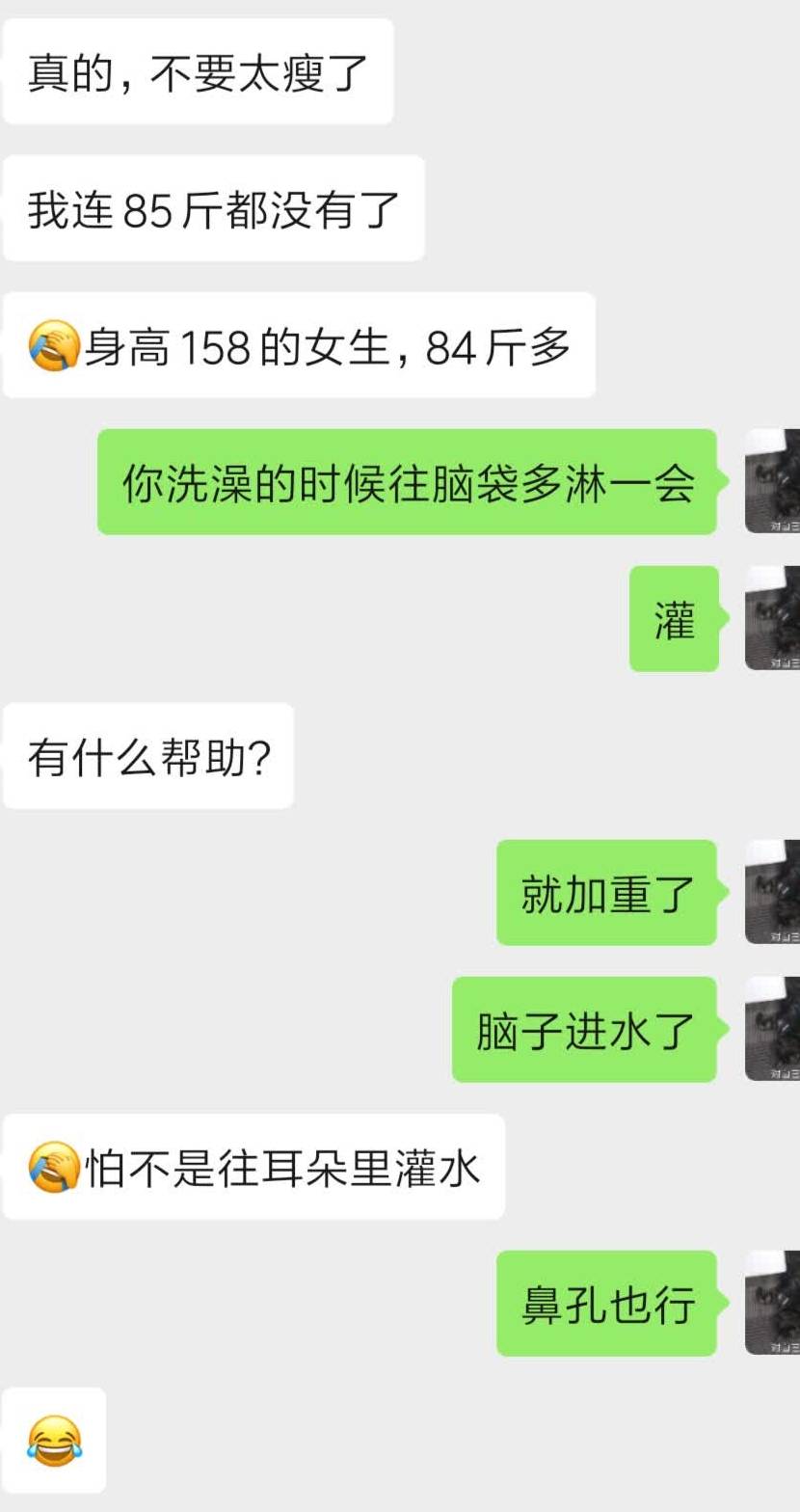Screen dimensions: 800x1512
Task: Open sender avatar beside "你洗澡的时候往脑袋多淋一会"
Action: (x=772, y=481)
